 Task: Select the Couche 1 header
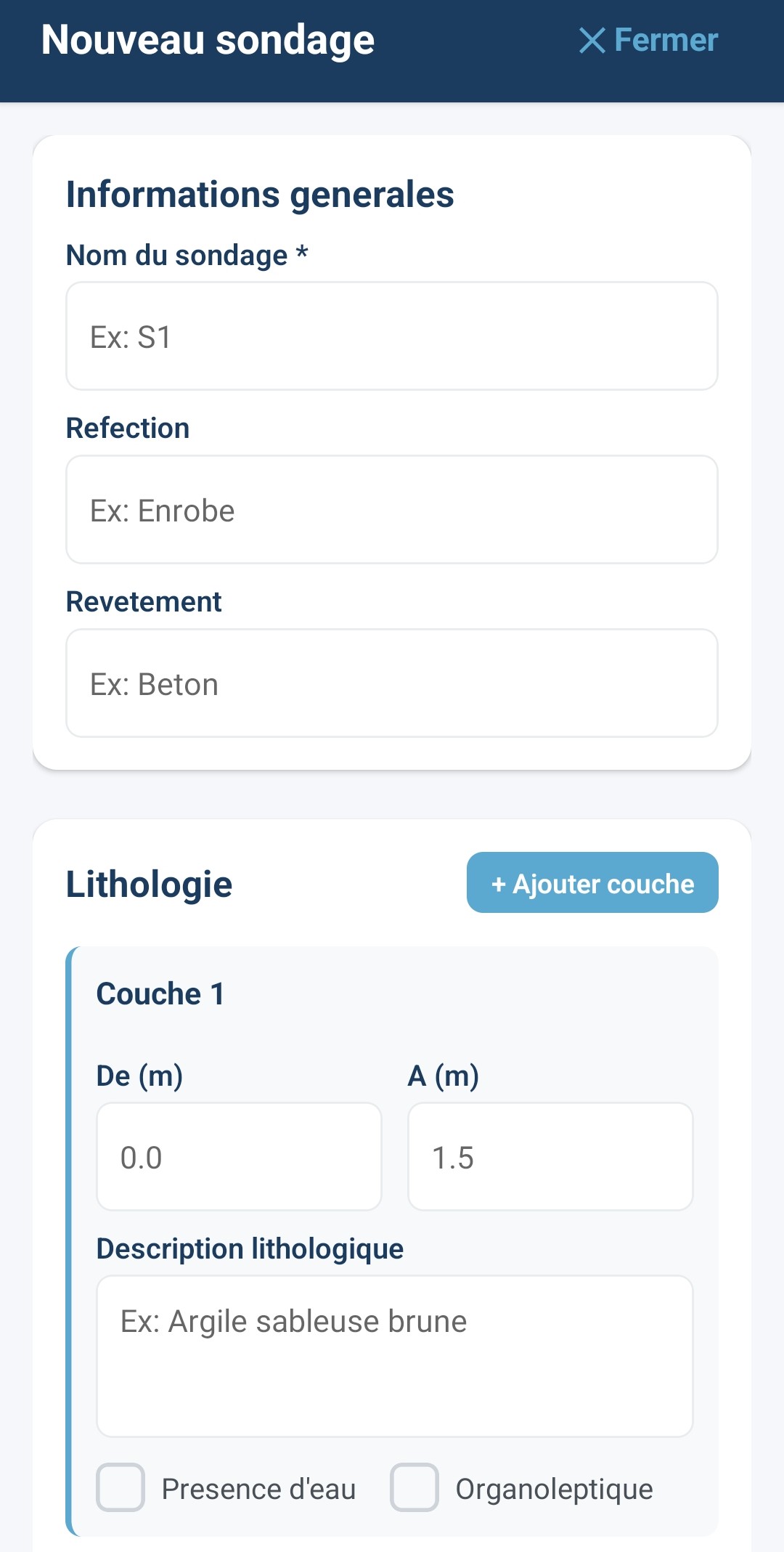160,993
